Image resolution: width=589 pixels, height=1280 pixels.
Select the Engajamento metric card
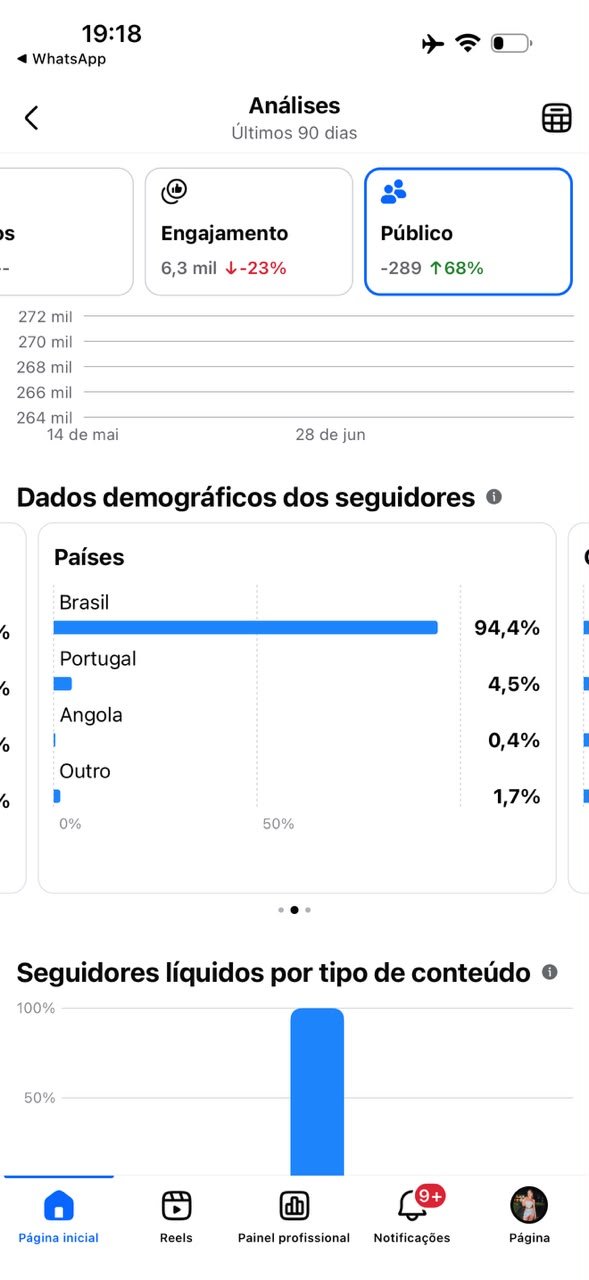pyautogui.click(x=249, y=232)
